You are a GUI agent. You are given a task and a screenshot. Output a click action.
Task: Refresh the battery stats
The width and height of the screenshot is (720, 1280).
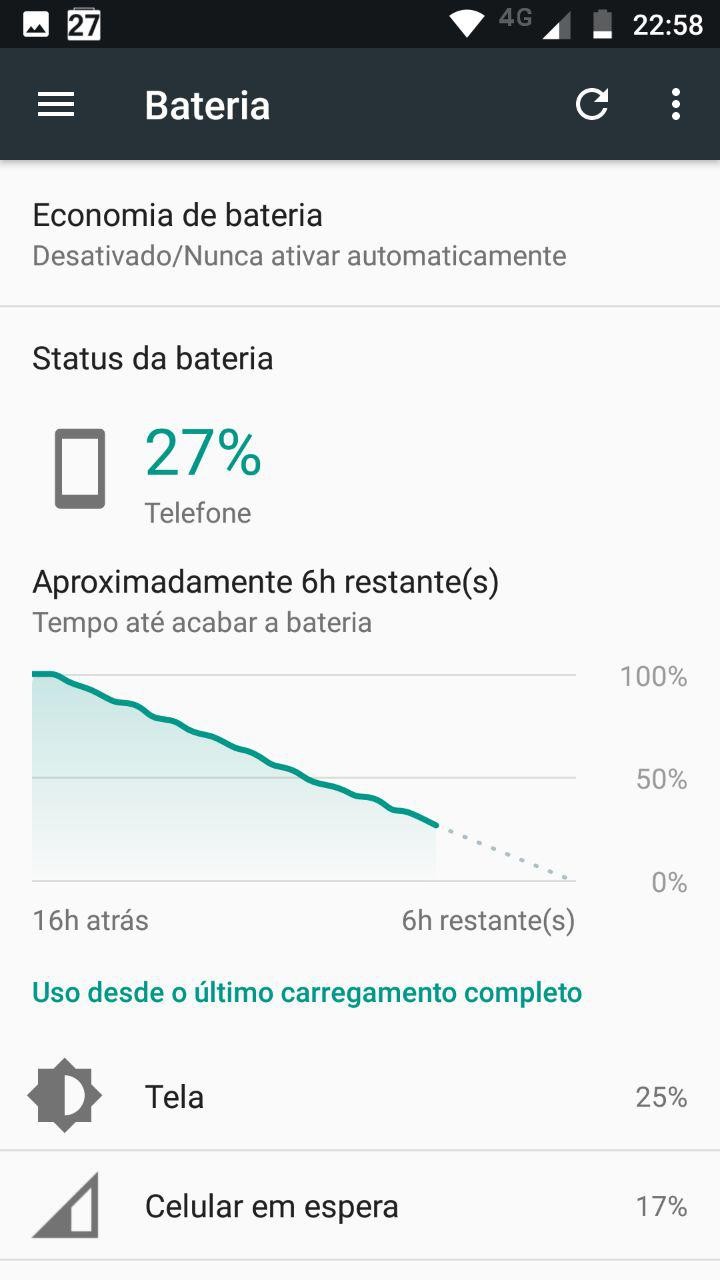coord(592,105)
